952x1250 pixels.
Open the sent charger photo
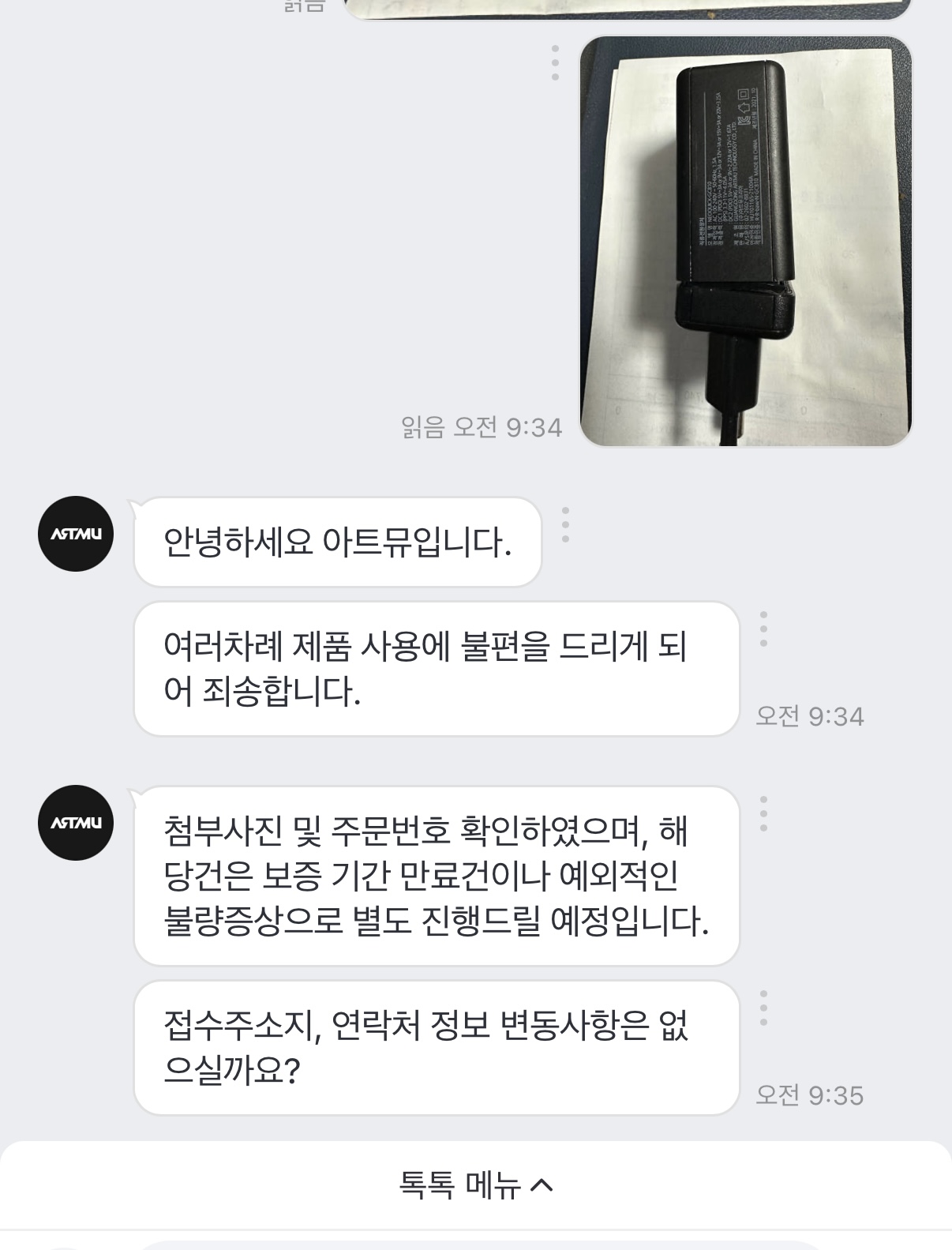click(745, 241)
